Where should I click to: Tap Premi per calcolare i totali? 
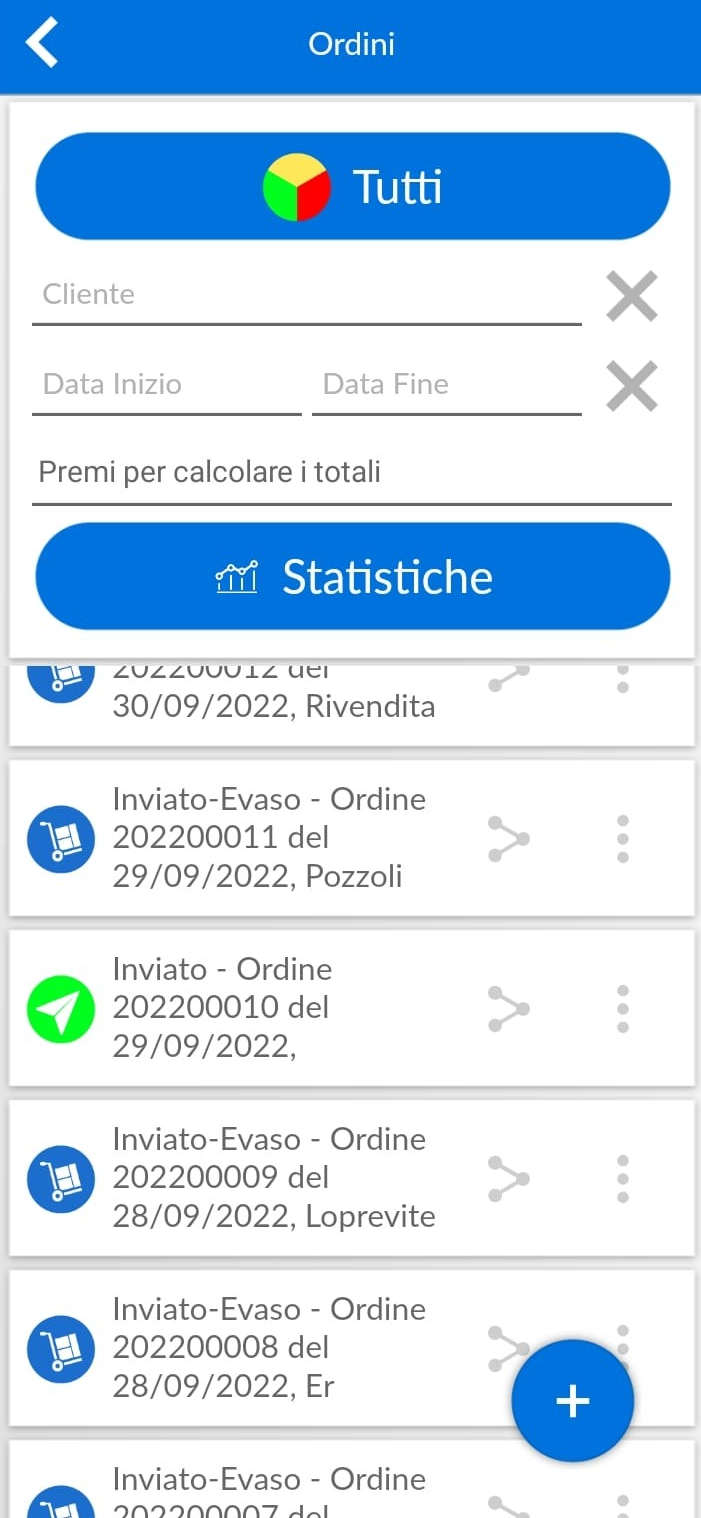350,473
